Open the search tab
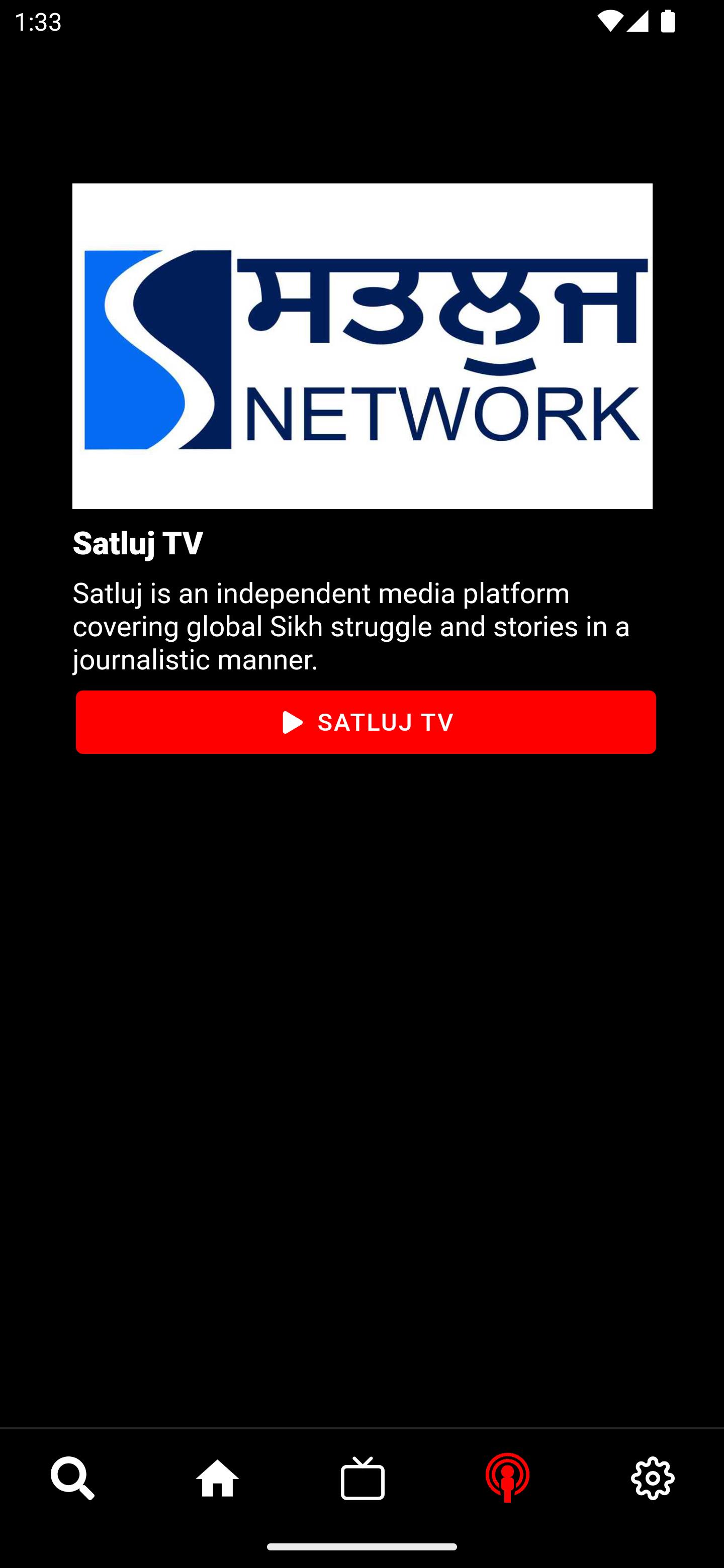The image size is (724, 1568). [x=72, y=1478]
